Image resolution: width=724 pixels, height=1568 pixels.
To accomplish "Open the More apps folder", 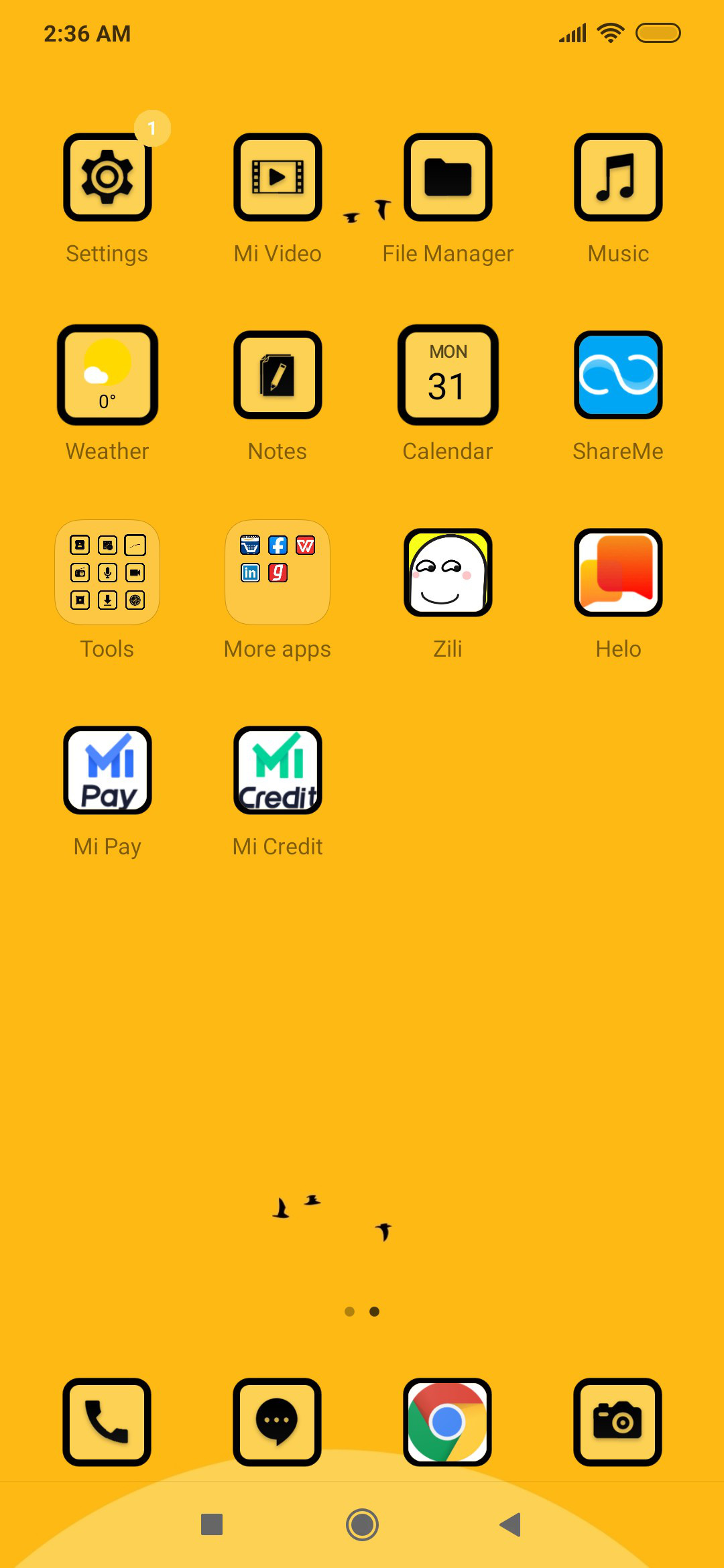I will click(278, 572).
